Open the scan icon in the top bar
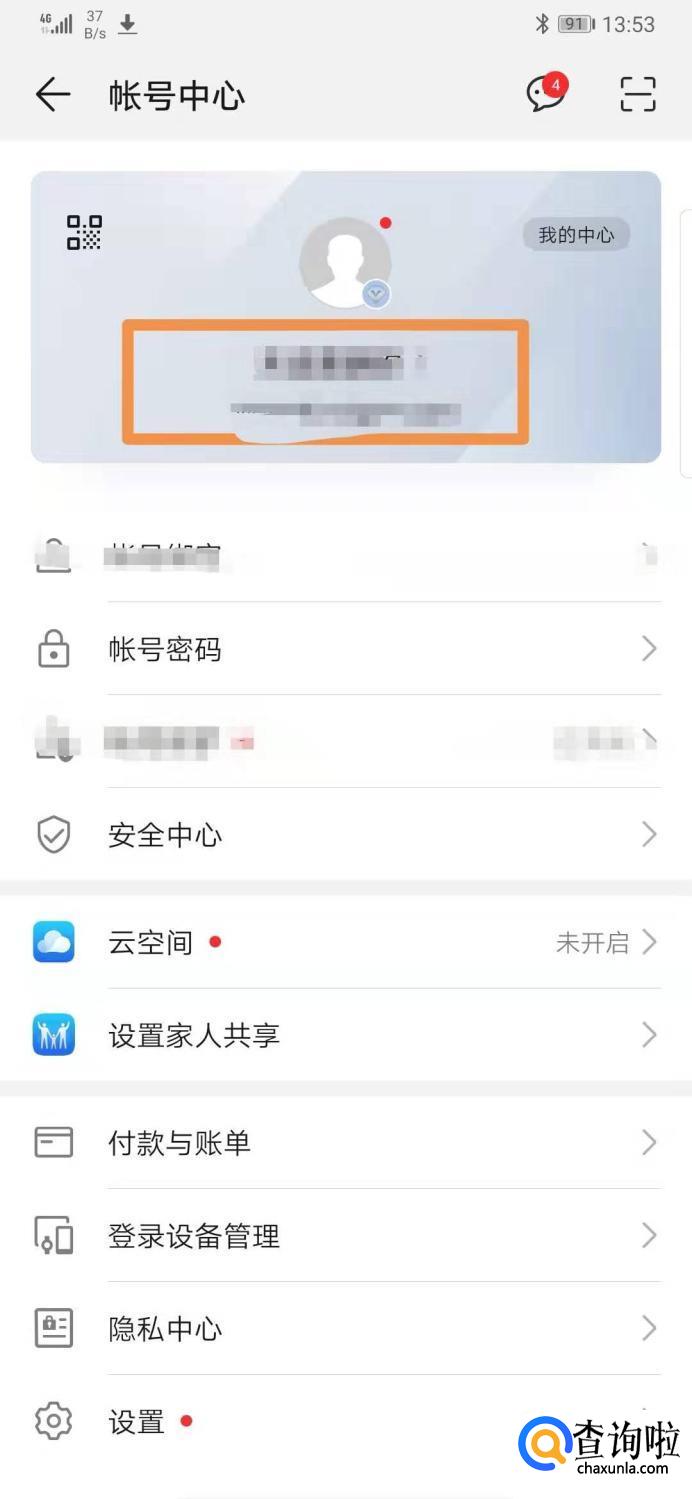 pyautogui.click(x=637, y=94)
